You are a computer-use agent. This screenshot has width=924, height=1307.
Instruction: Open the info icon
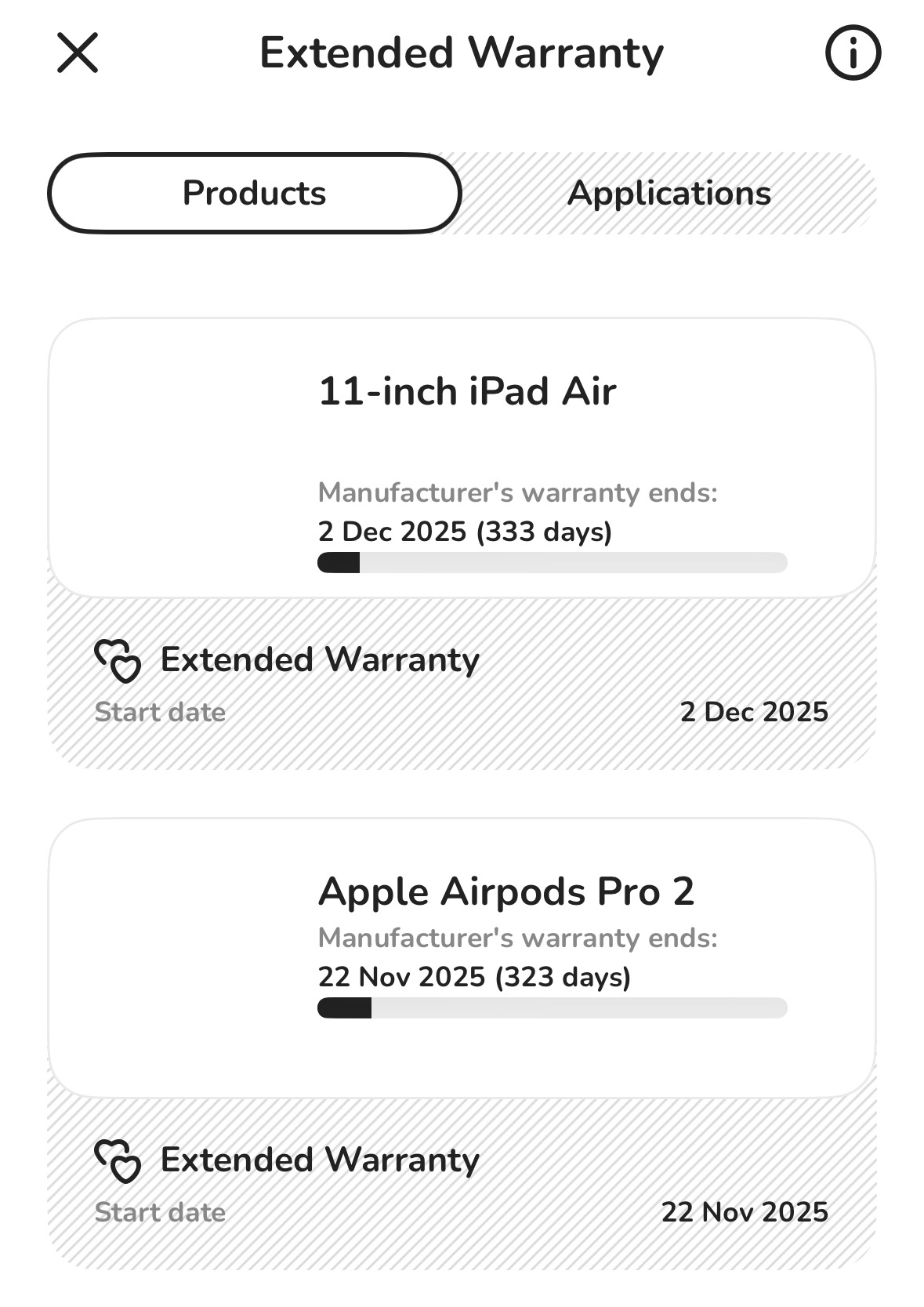coord(853,53)
